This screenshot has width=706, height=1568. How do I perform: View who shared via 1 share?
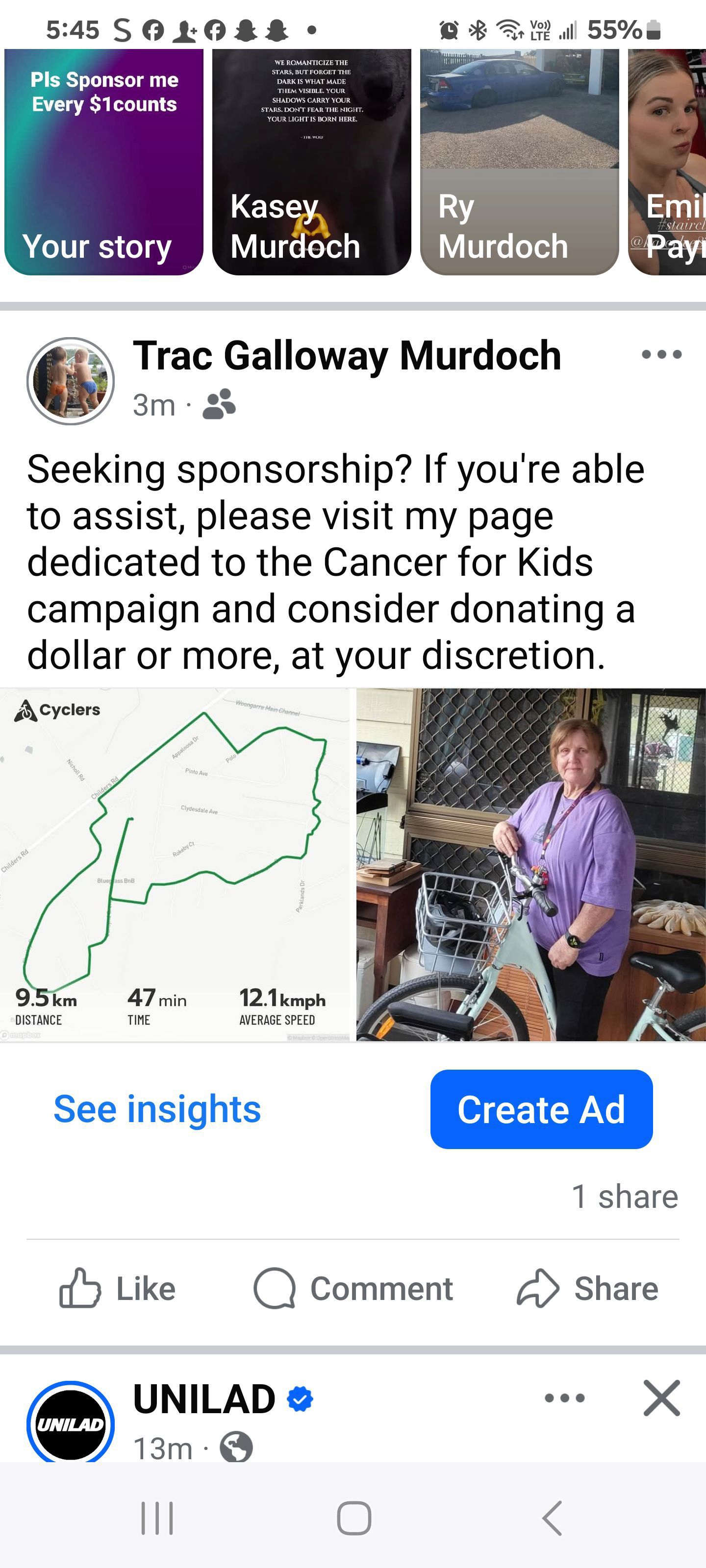pyautogui.click(x=625, y=1197)
